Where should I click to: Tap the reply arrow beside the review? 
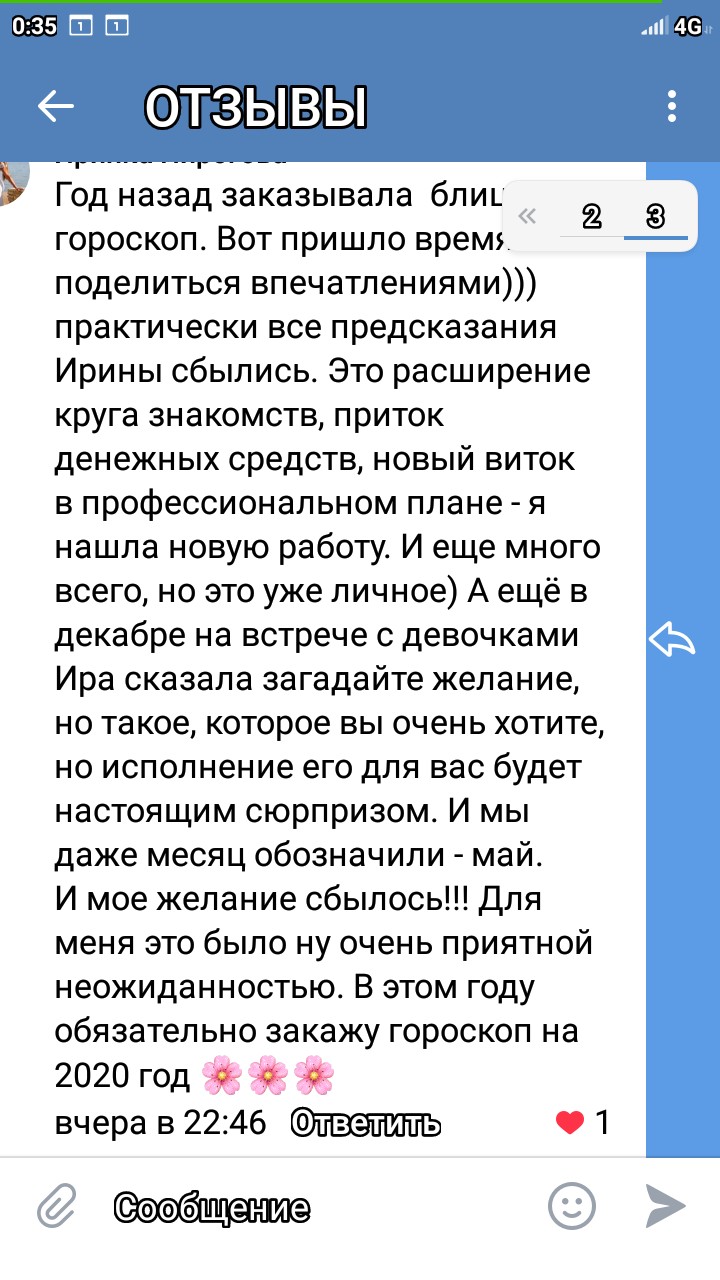(672, 639)
